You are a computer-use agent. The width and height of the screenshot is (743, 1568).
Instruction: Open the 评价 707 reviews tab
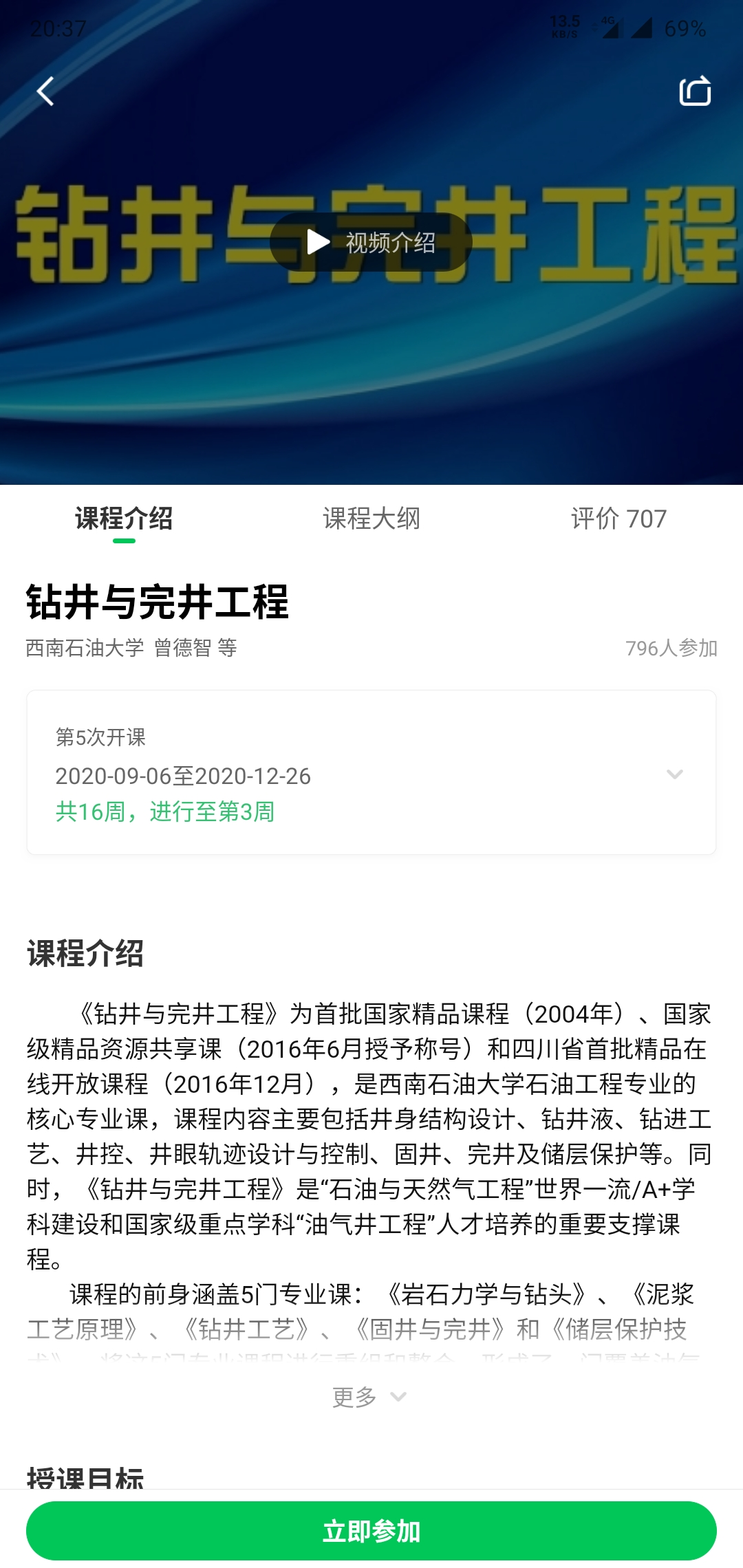pos(618,519)
